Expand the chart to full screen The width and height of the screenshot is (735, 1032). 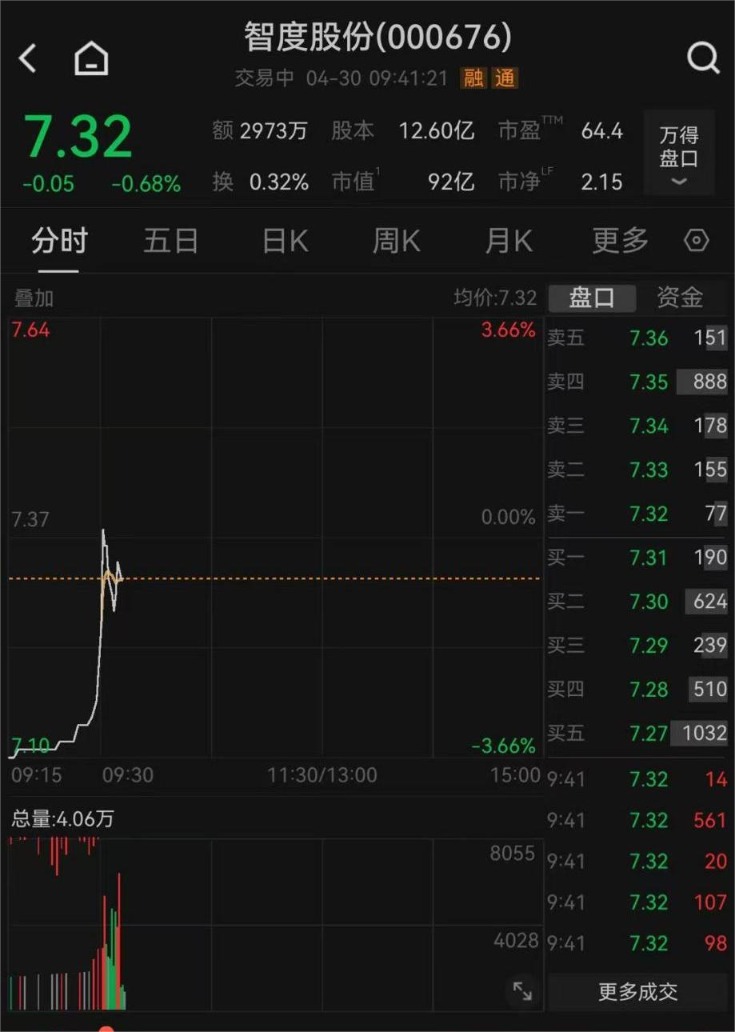coord(522,990)
